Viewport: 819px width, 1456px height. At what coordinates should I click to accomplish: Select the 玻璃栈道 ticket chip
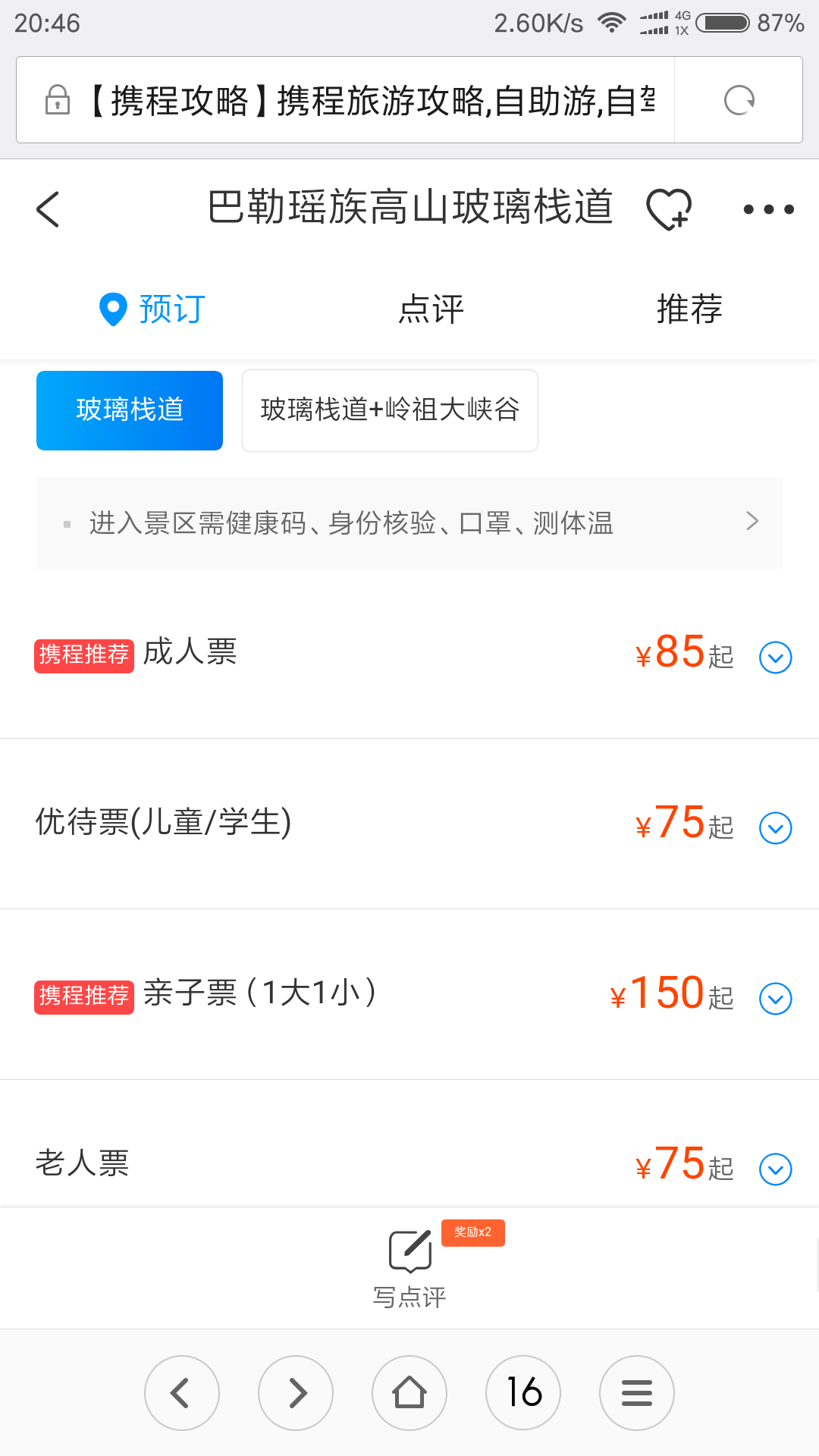click(130, 410)
